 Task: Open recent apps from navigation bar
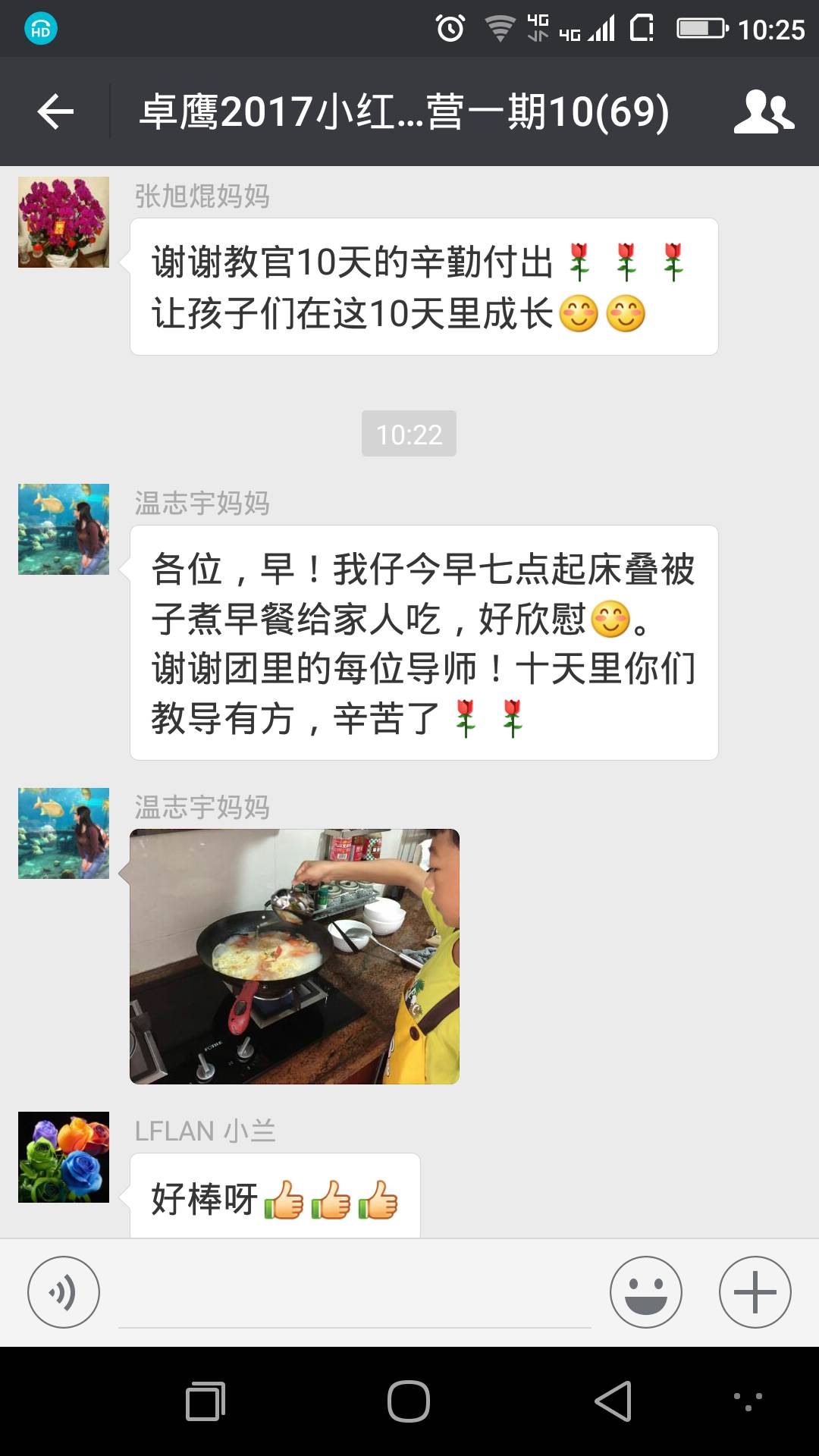[206, 1401]
